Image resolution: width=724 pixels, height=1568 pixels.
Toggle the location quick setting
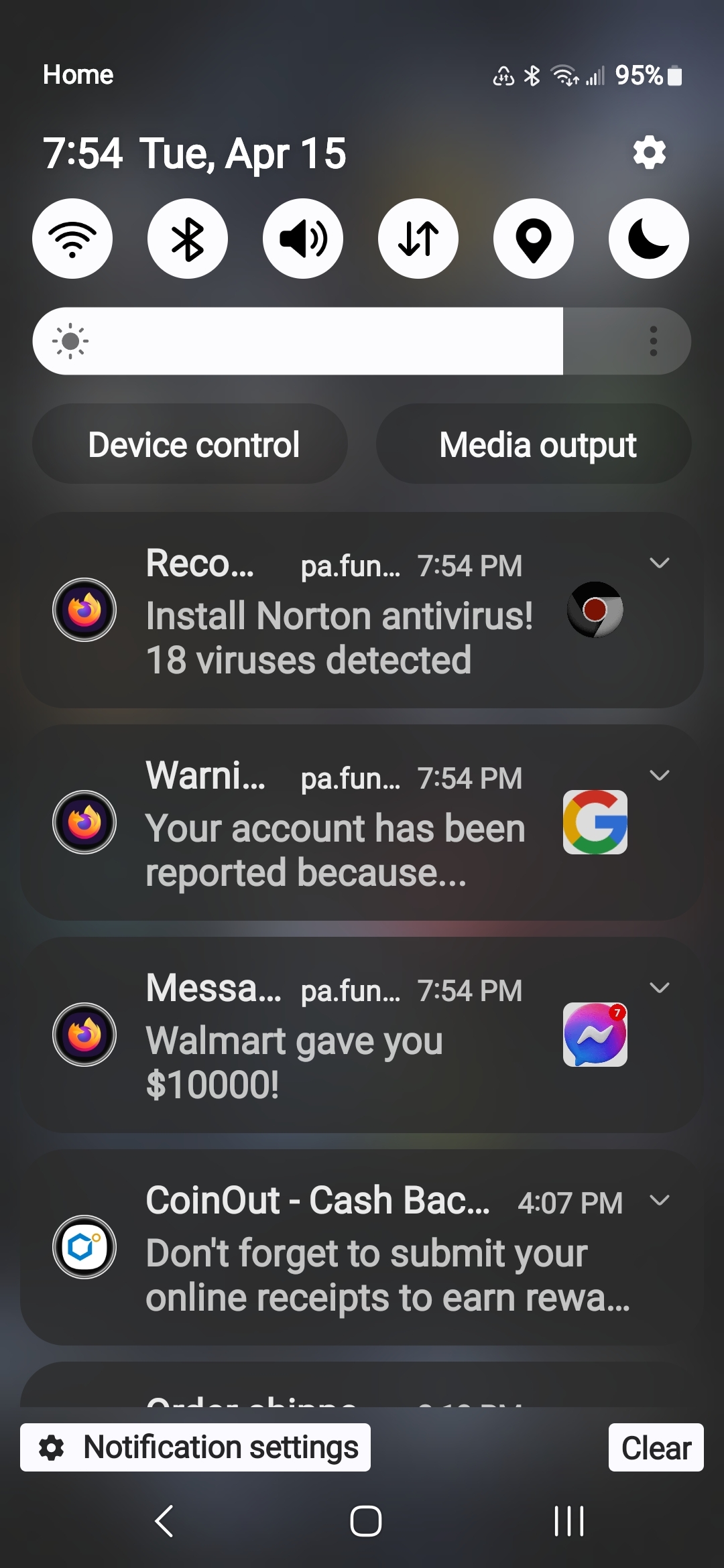[x=534, y=239]
